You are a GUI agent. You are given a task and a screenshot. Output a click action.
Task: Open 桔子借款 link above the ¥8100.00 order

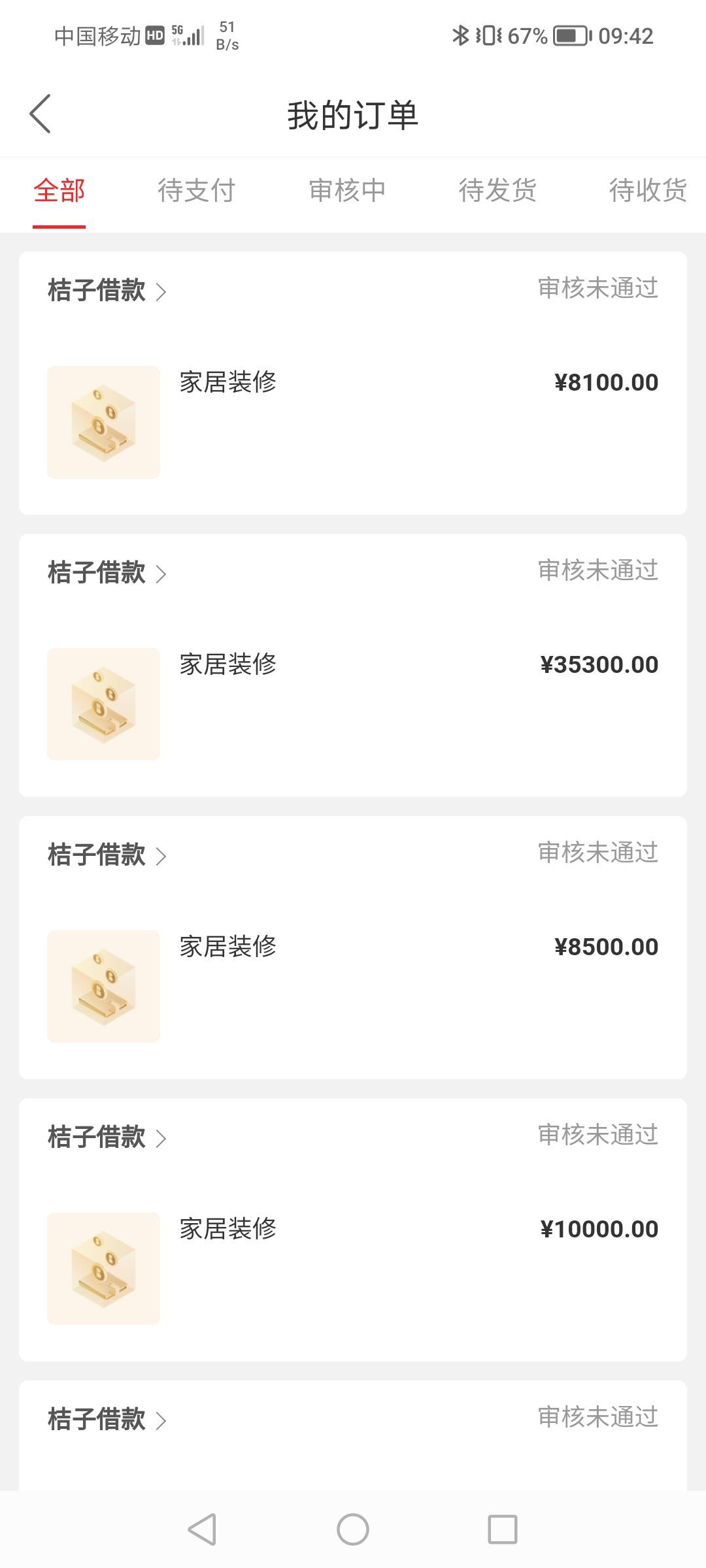click(x=107, y=290)
